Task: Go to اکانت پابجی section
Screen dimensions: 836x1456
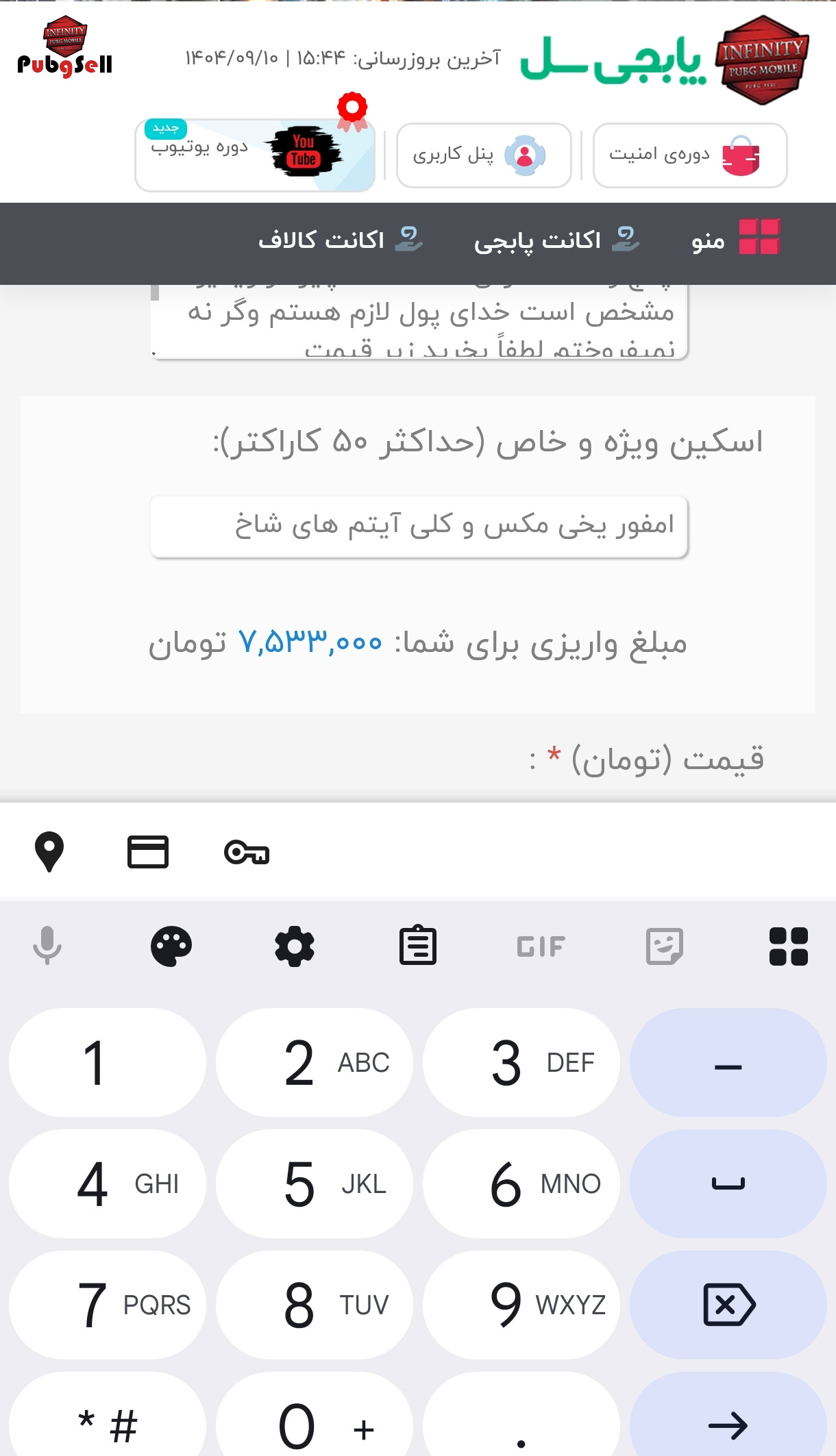Action: click(x=556, y=240)
